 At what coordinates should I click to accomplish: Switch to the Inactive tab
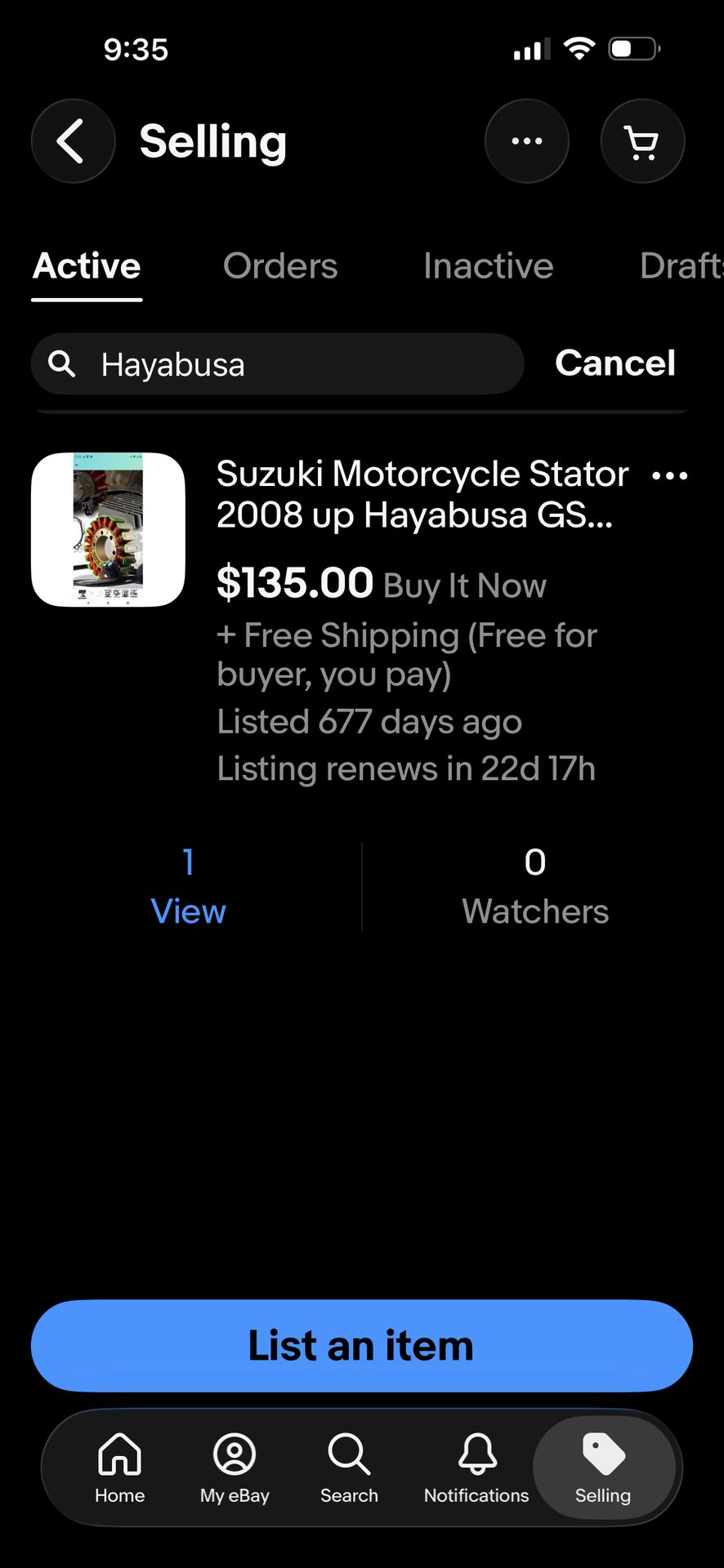(488, 266)
